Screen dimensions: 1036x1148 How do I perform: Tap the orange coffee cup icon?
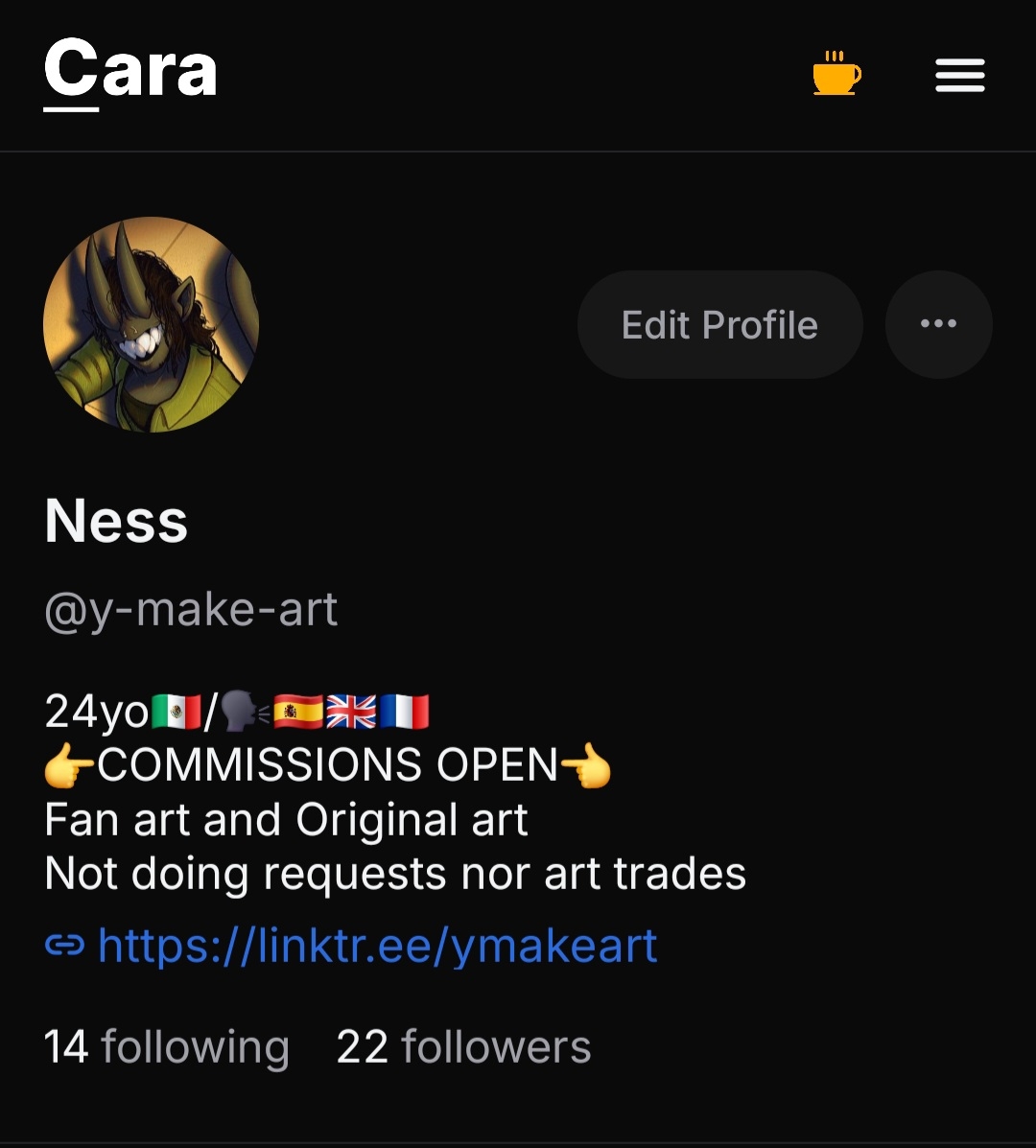tap(836, 74)
